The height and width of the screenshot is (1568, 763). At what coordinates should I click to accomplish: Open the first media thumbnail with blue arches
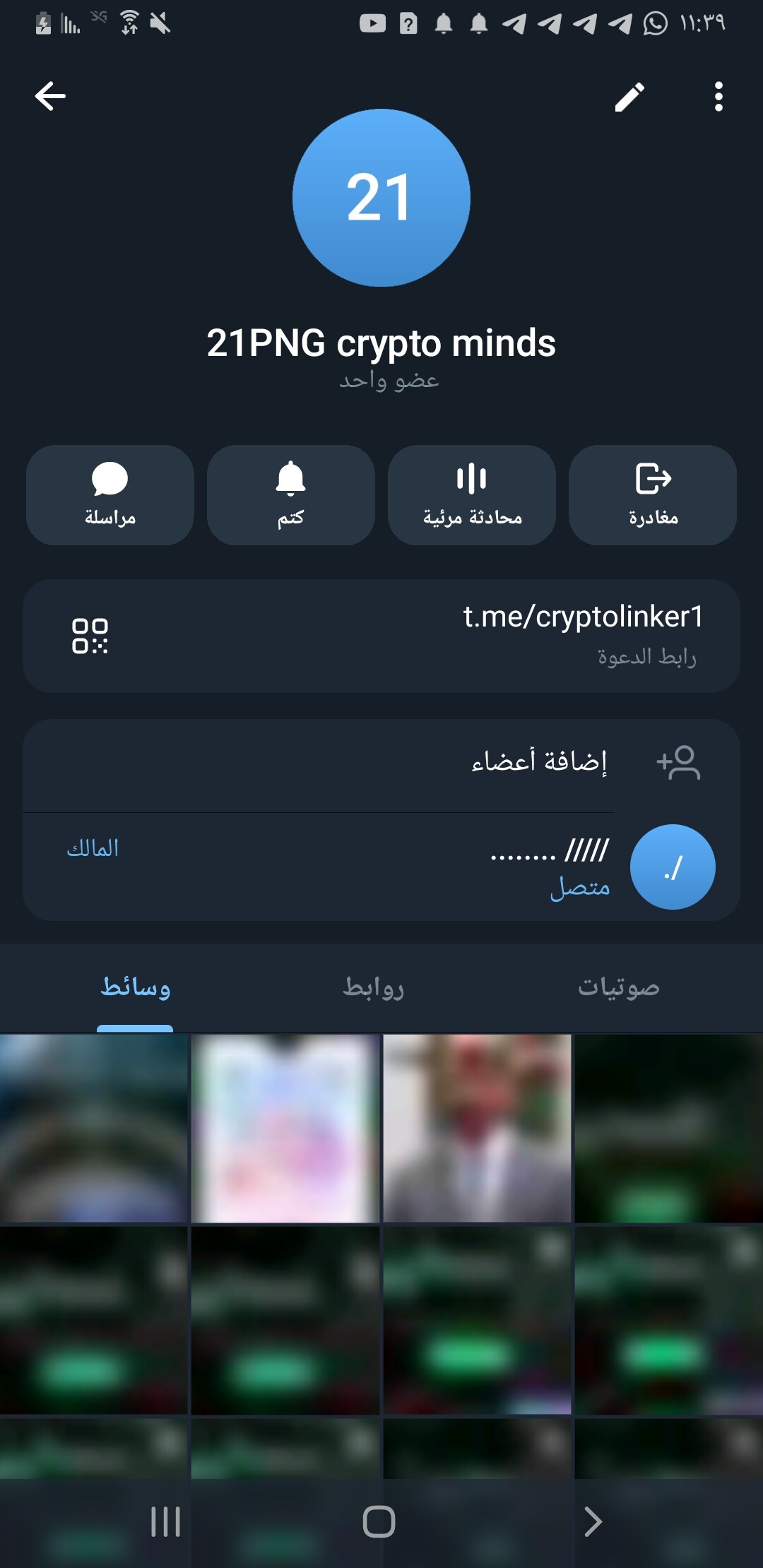pos(93,1128)
